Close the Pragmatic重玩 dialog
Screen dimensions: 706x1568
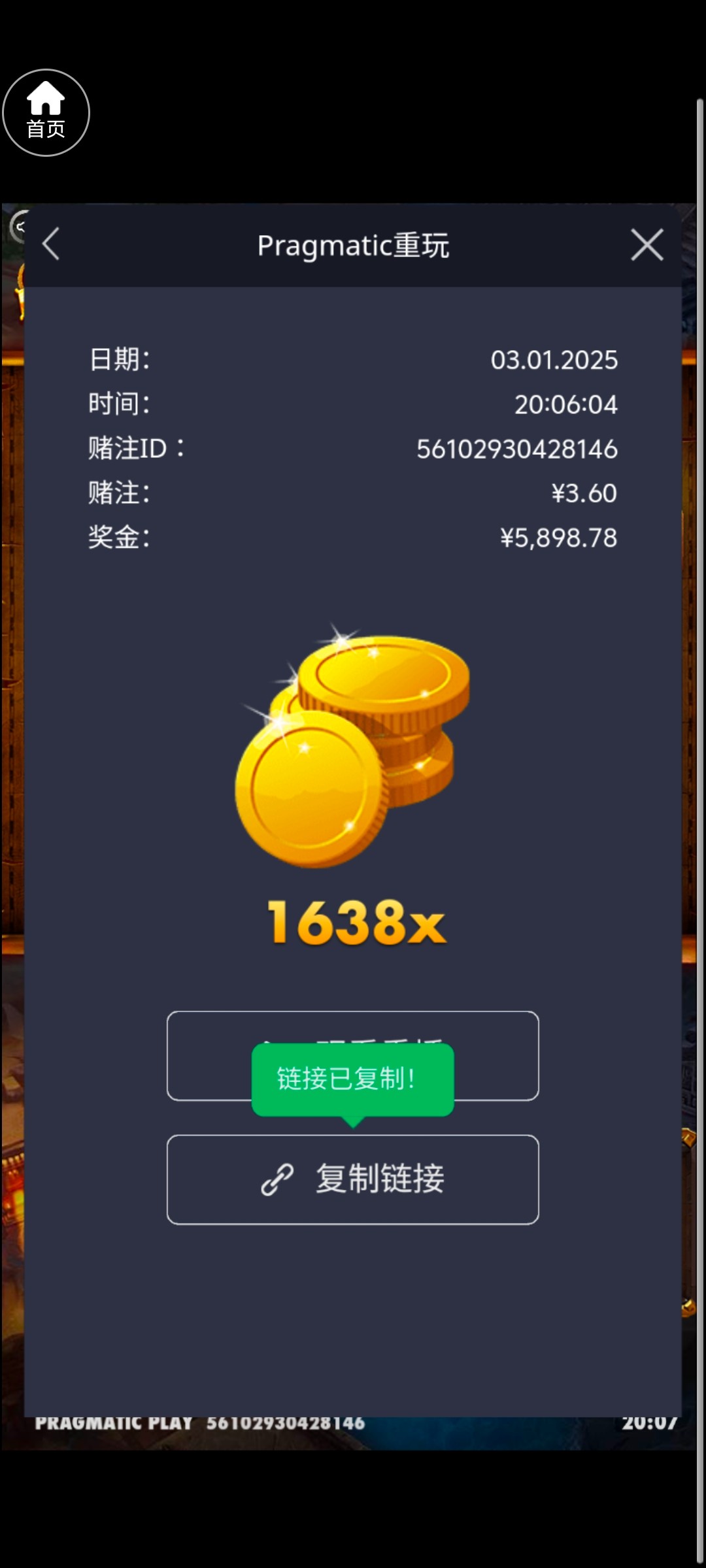point(647,245)
